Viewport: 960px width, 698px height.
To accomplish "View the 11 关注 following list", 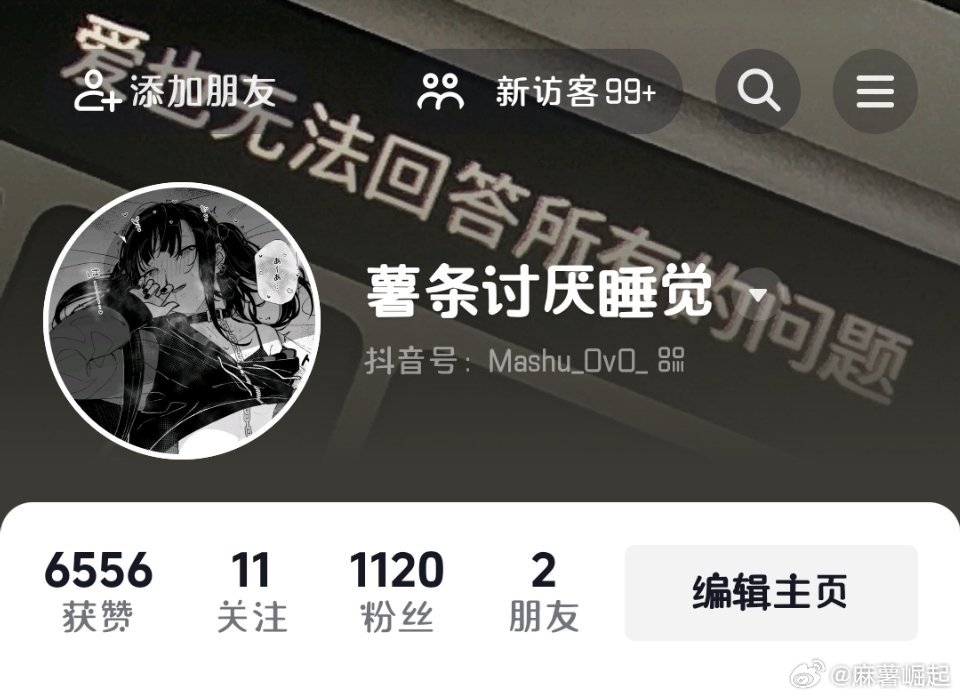I will click(x=251, y=592).
